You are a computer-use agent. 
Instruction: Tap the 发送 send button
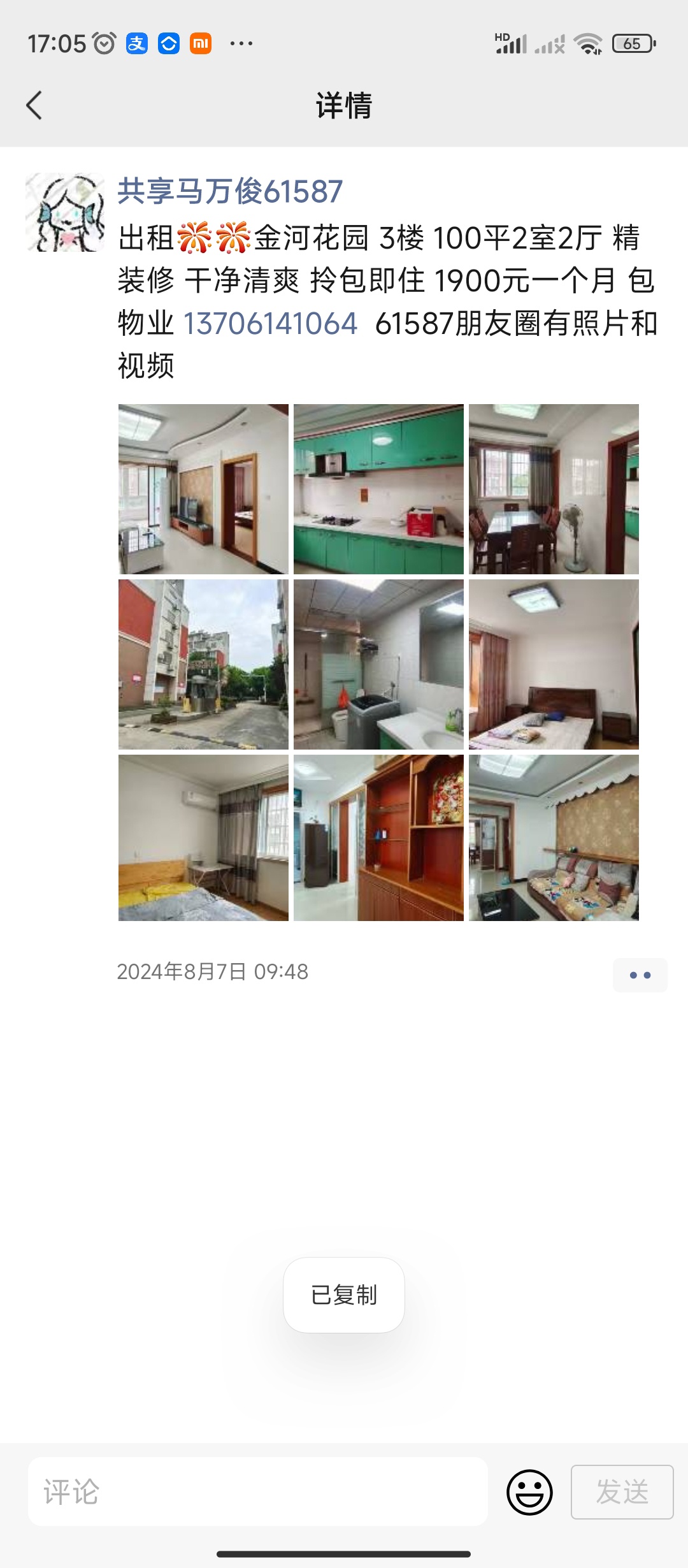tap(622, 1492)
